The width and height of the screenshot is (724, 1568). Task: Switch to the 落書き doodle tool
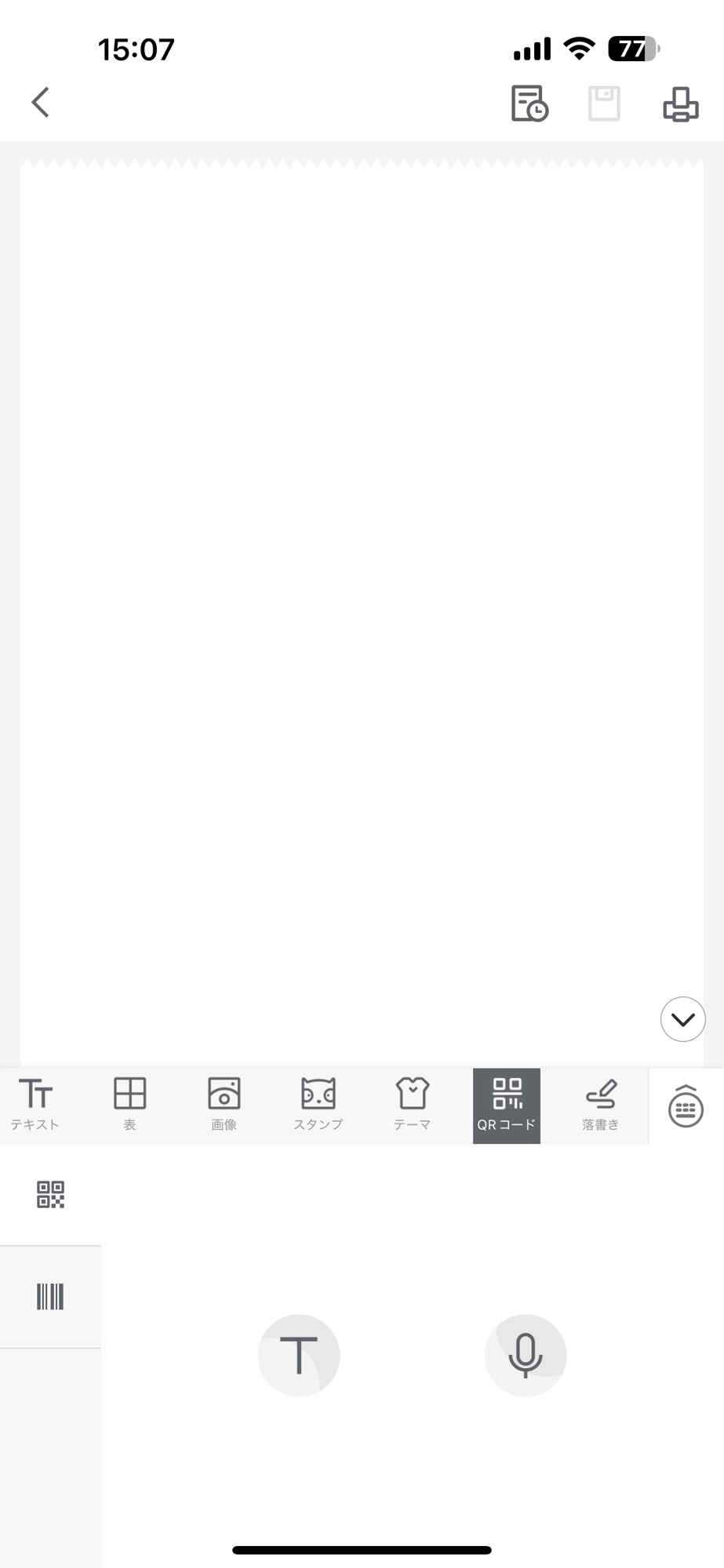pos(600,1104)
